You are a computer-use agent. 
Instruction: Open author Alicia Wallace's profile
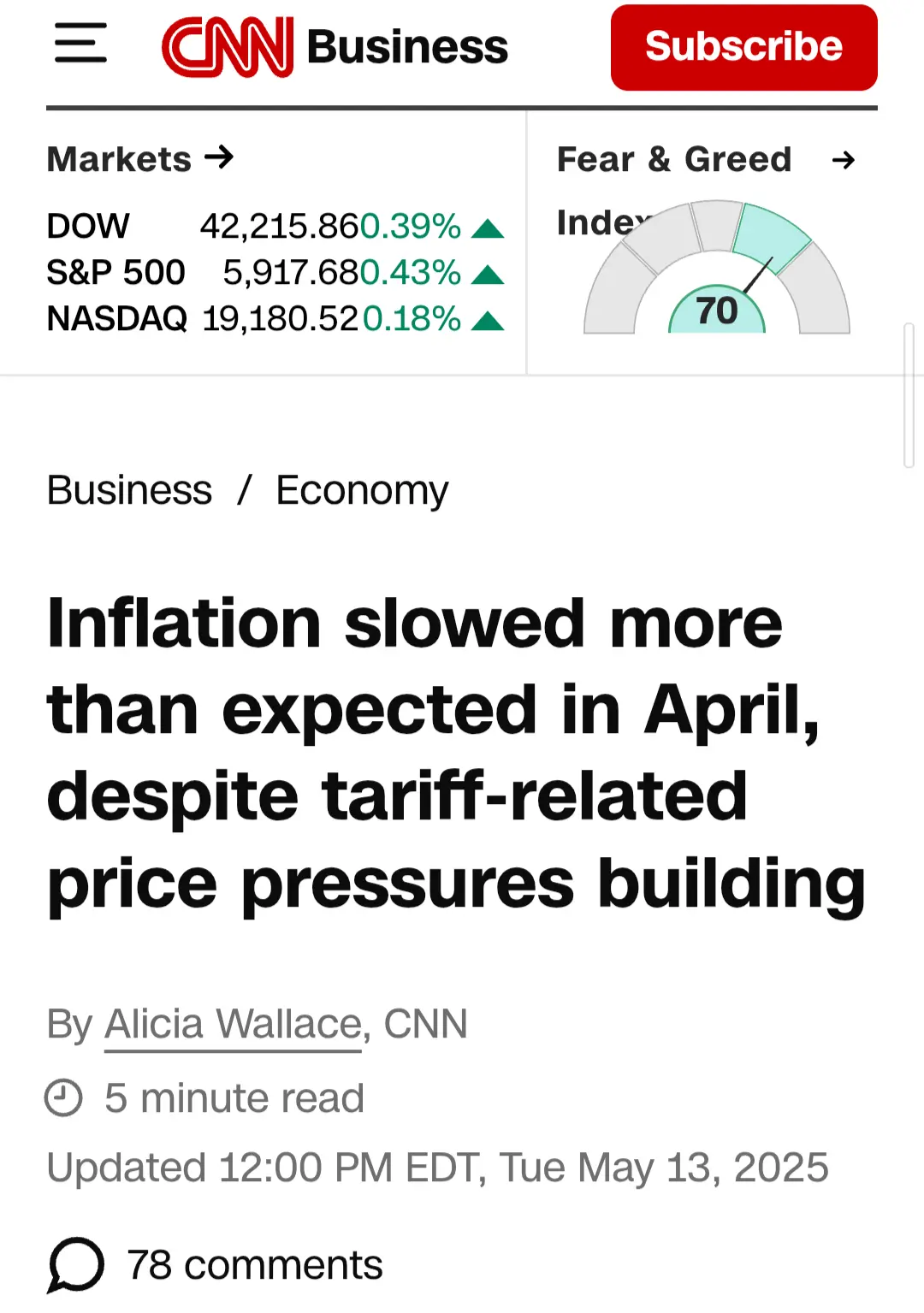point(233,1024)
